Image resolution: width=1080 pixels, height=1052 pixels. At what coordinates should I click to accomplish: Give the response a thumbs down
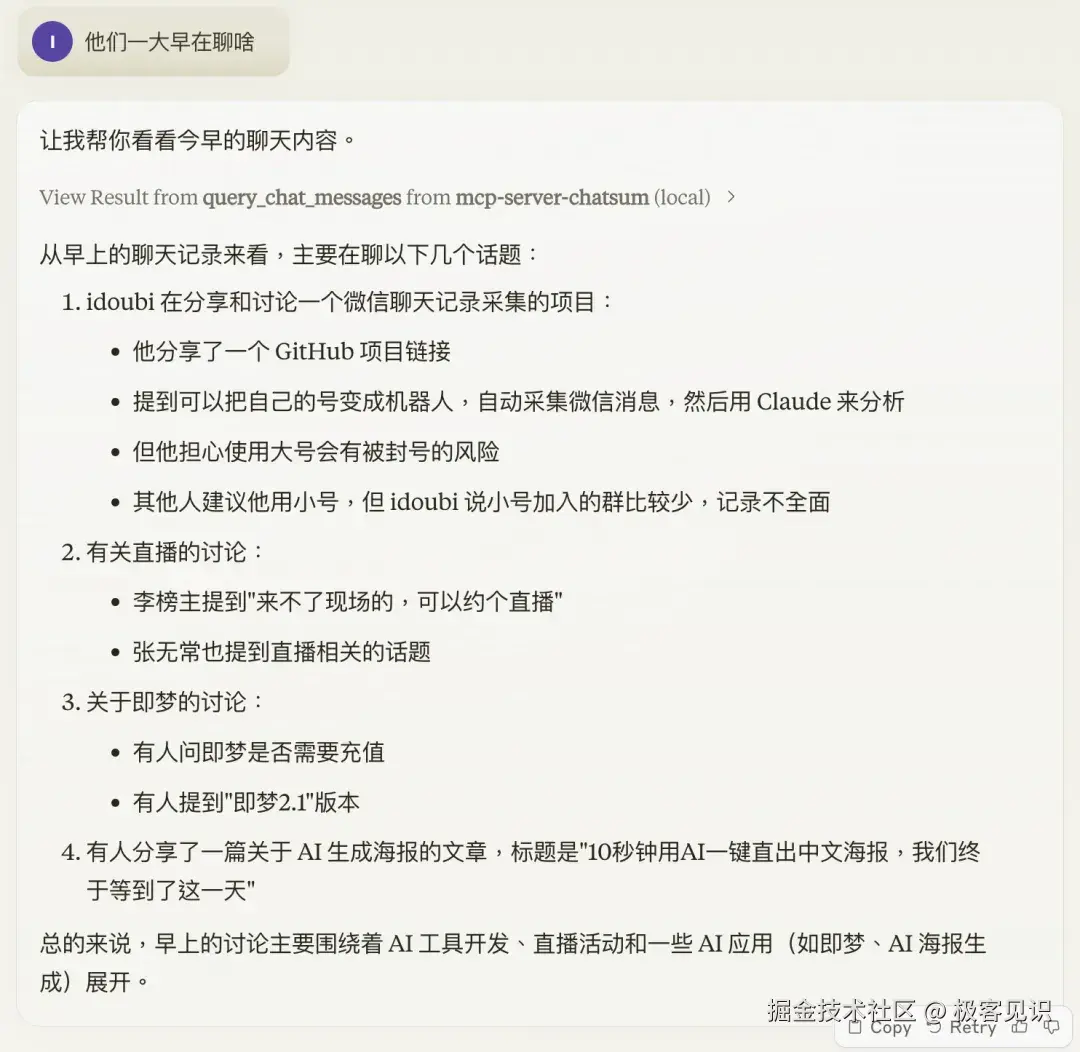pyautogui.click(x=1052, y=1027)
